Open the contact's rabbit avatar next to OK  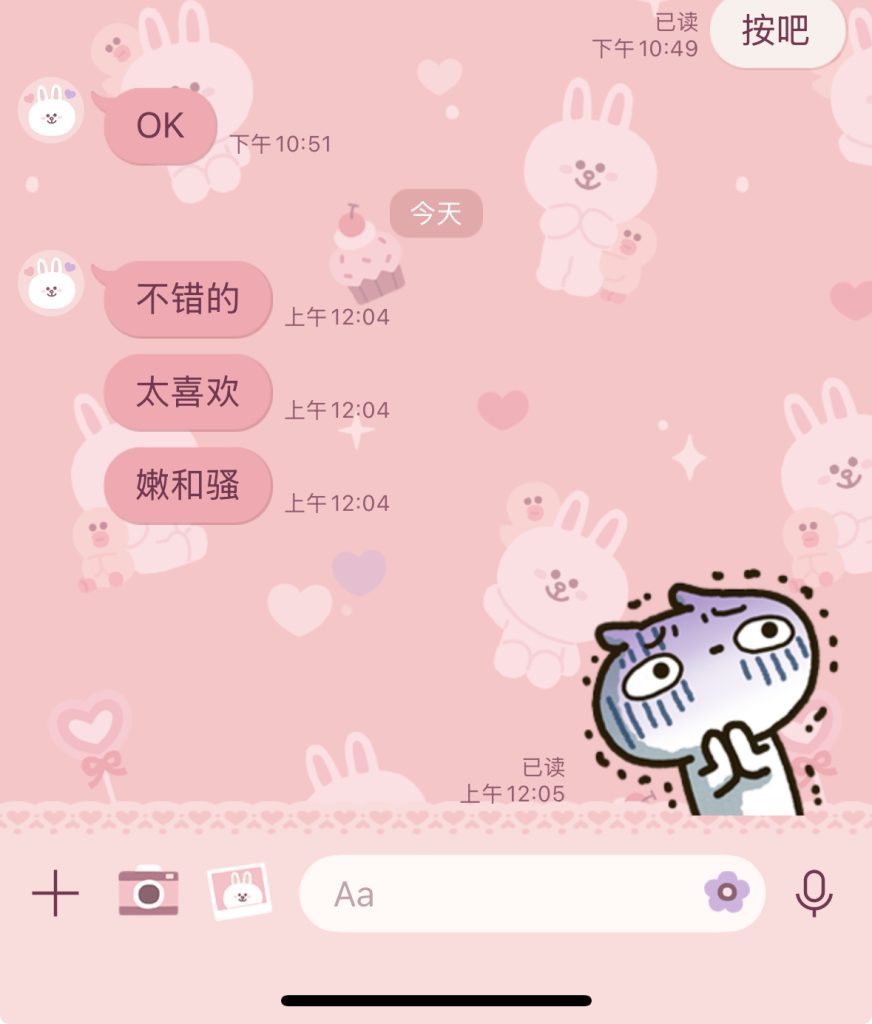tap(52, 115)
